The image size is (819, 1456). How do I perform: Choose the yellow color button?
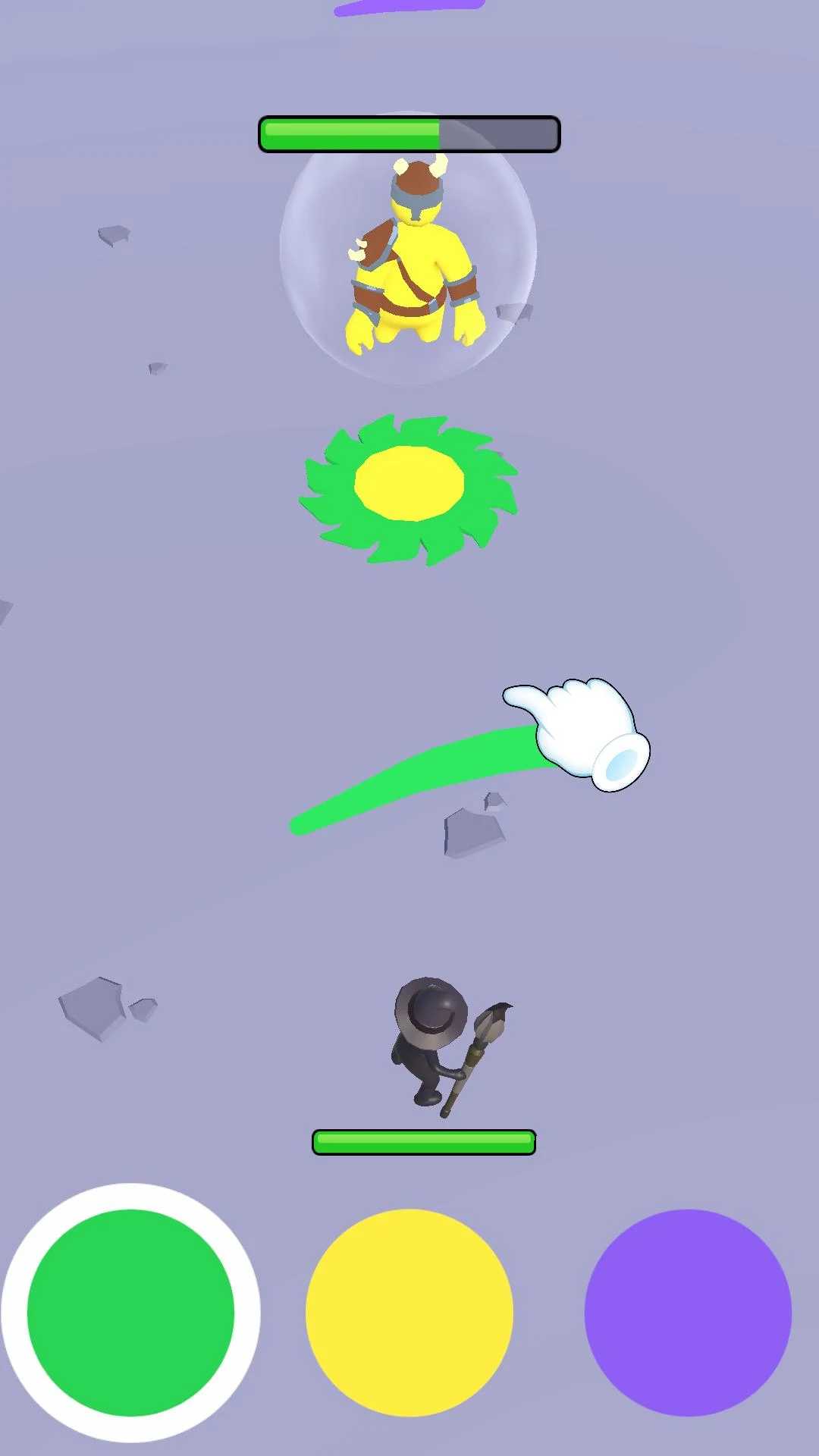409,1313
